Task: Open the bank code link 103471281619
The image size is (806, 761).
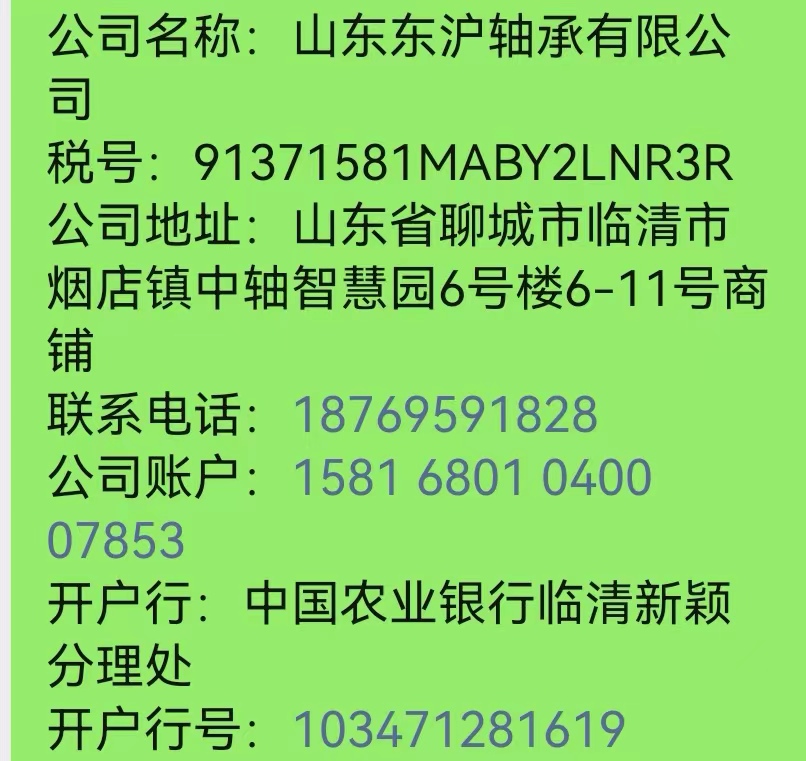Action: (459, 731)
